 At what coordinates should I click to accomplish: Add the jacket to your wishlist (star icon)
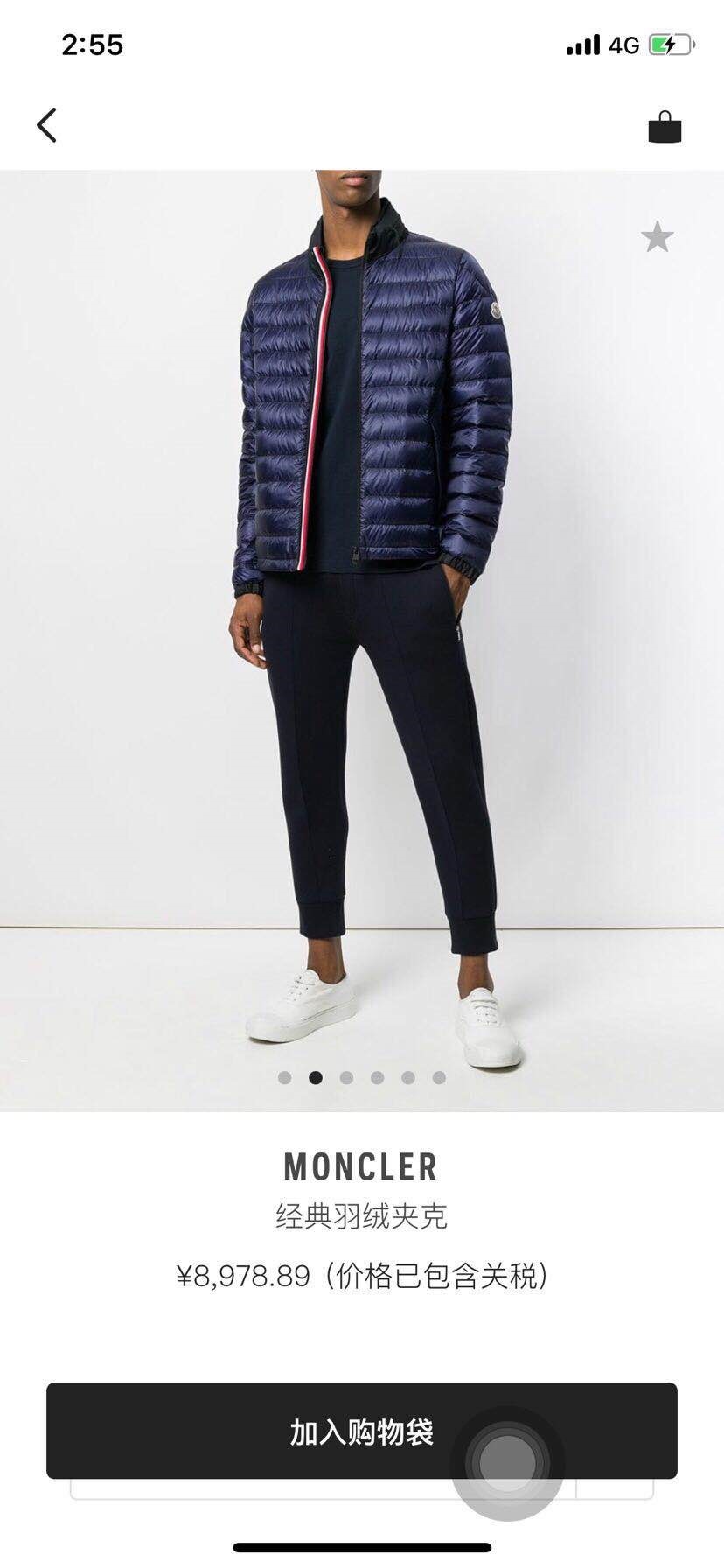[x=658, y=237]
